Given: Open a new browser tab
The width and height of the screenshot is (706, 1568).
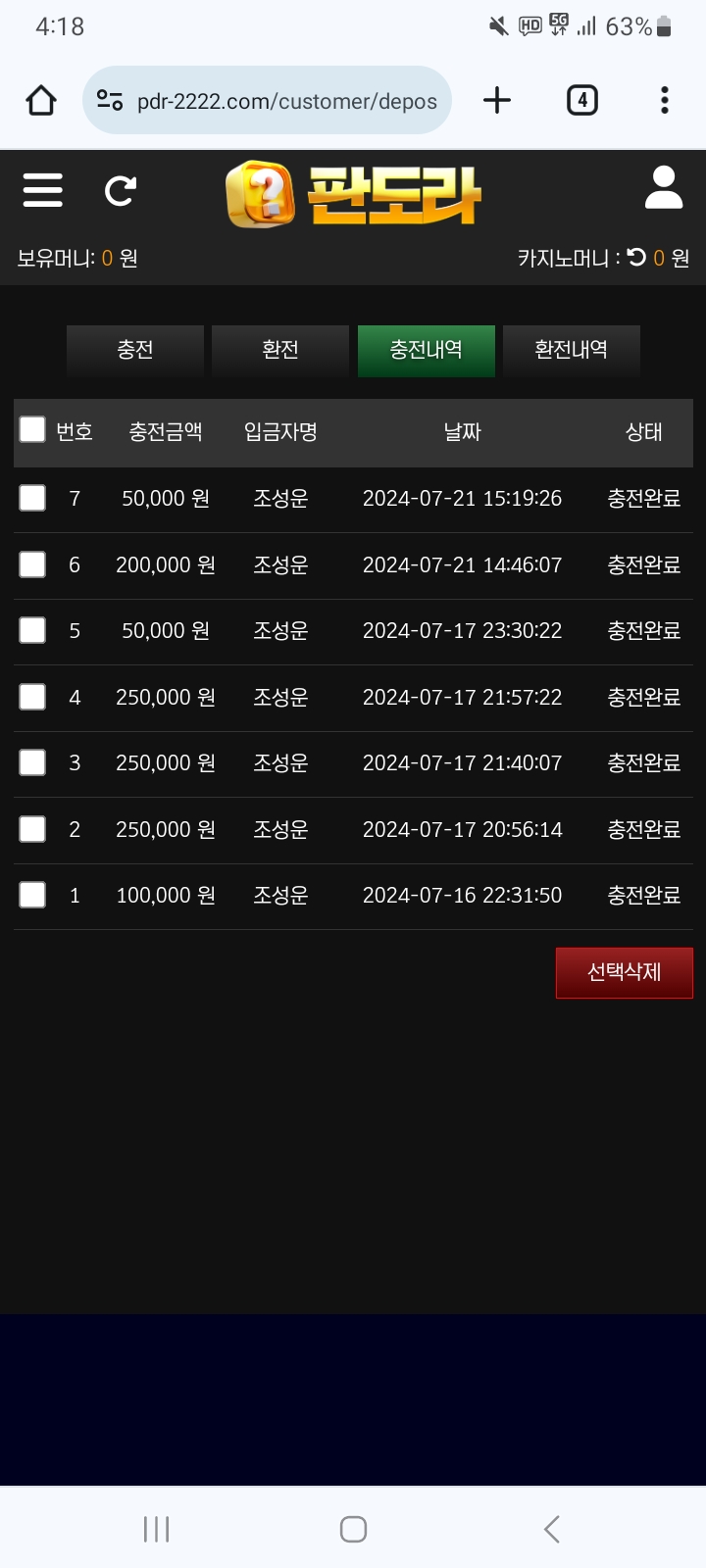Looking at the screenshot, I should coord(497,100).
